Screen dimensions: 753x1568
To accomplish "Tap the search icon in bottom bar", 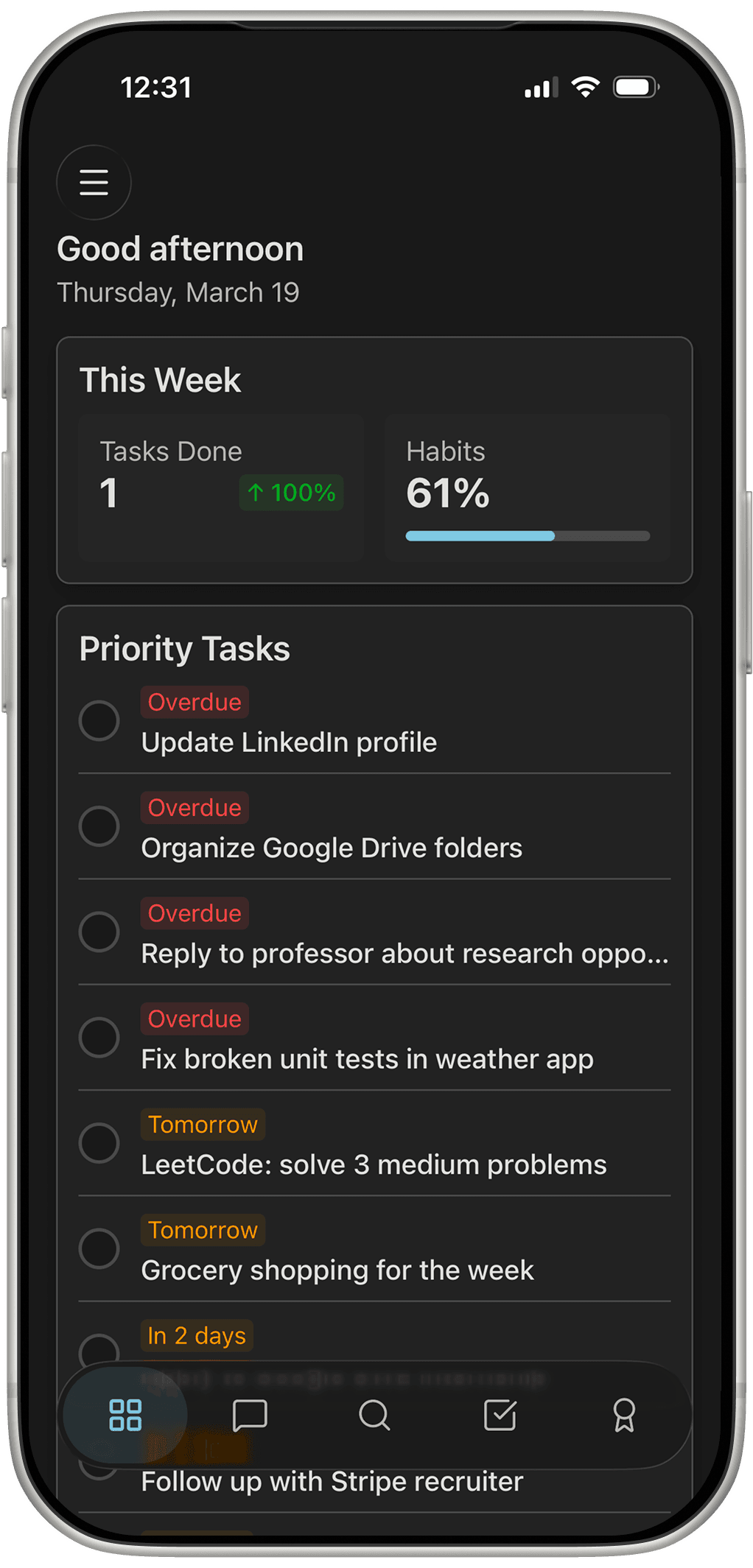I will tap(375, 1415).
